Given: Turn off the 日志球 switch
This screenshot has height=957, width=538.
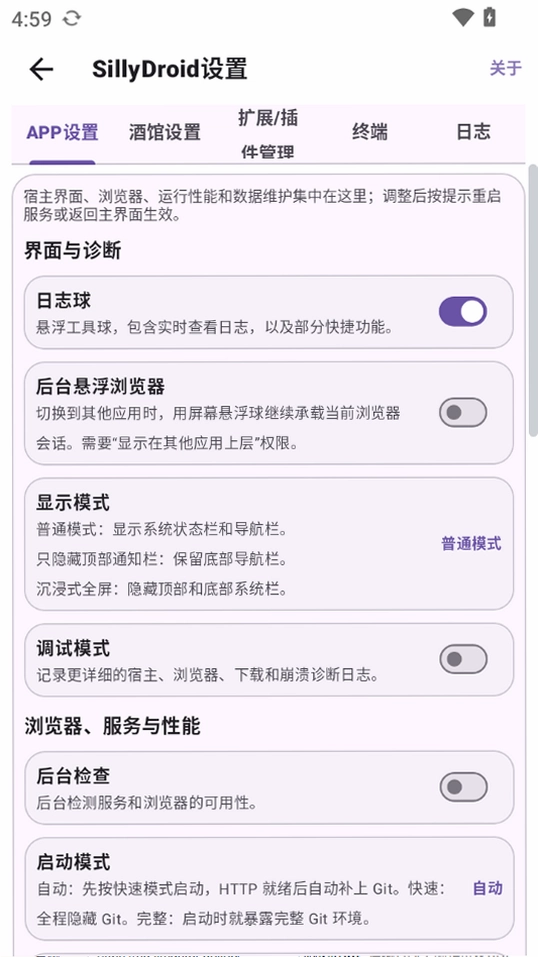Looking at the screenshot, I should [463, 312].
